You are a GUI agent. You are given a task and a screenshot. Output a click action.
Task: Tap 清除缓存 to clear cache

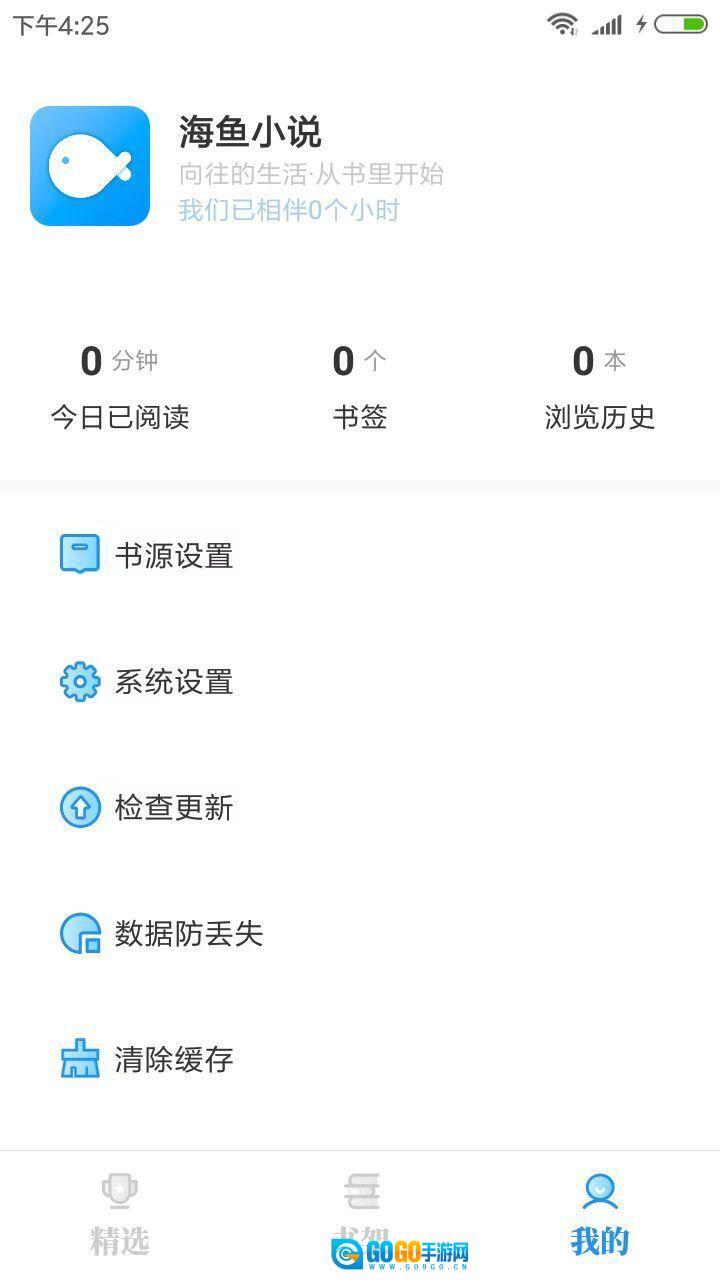click(173, 1060)
